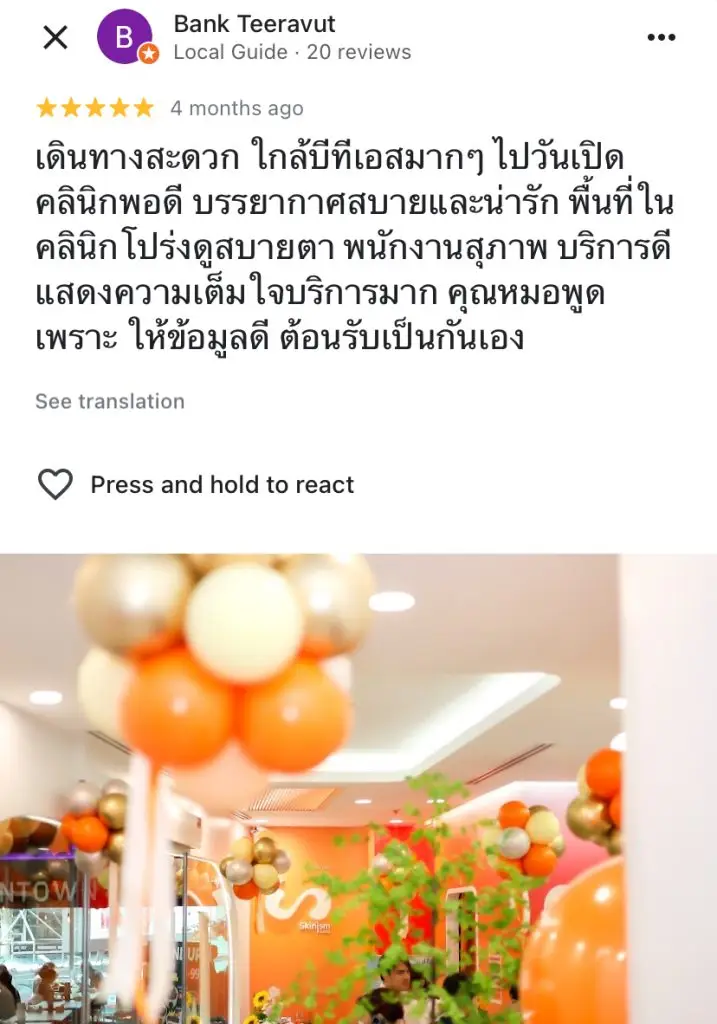Open the clinic balloon photo
The height and width of the screenshot is (1024, 717).
click(x=358, y=788)
